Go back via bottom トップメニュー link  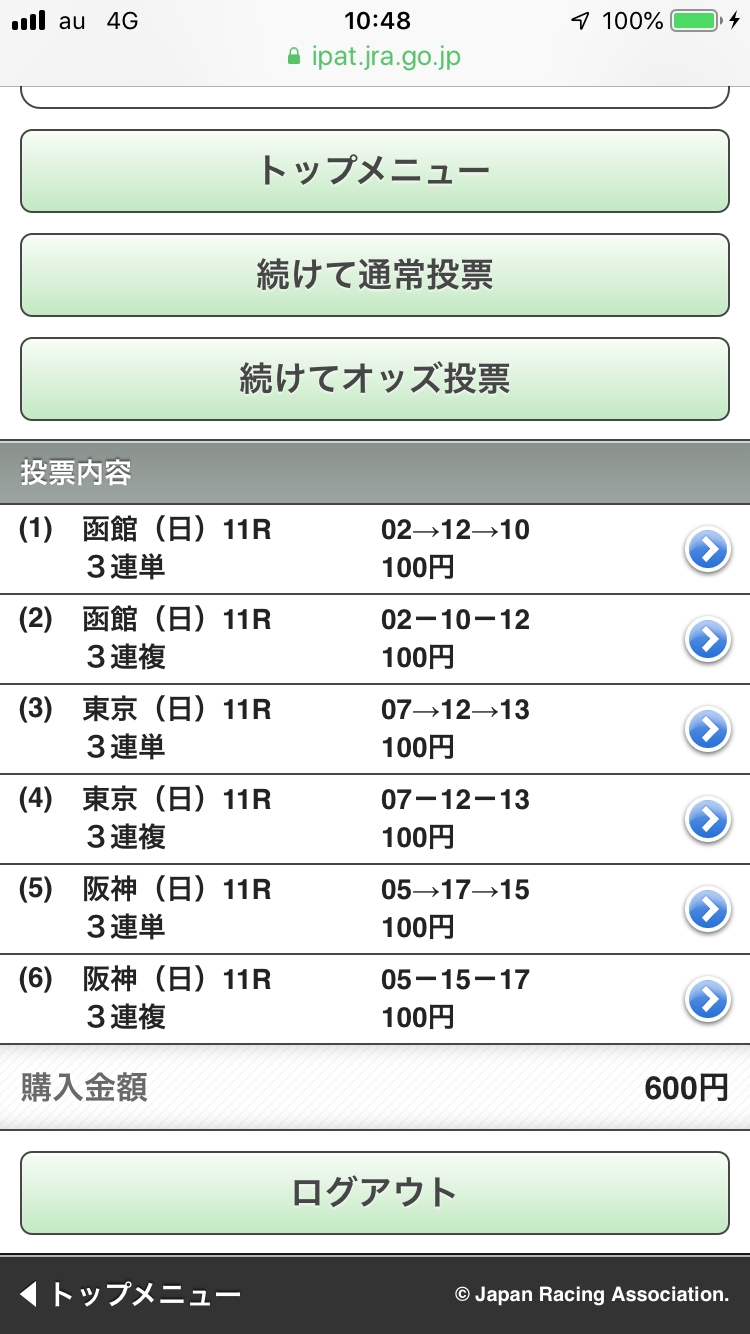pos(132,1295)
